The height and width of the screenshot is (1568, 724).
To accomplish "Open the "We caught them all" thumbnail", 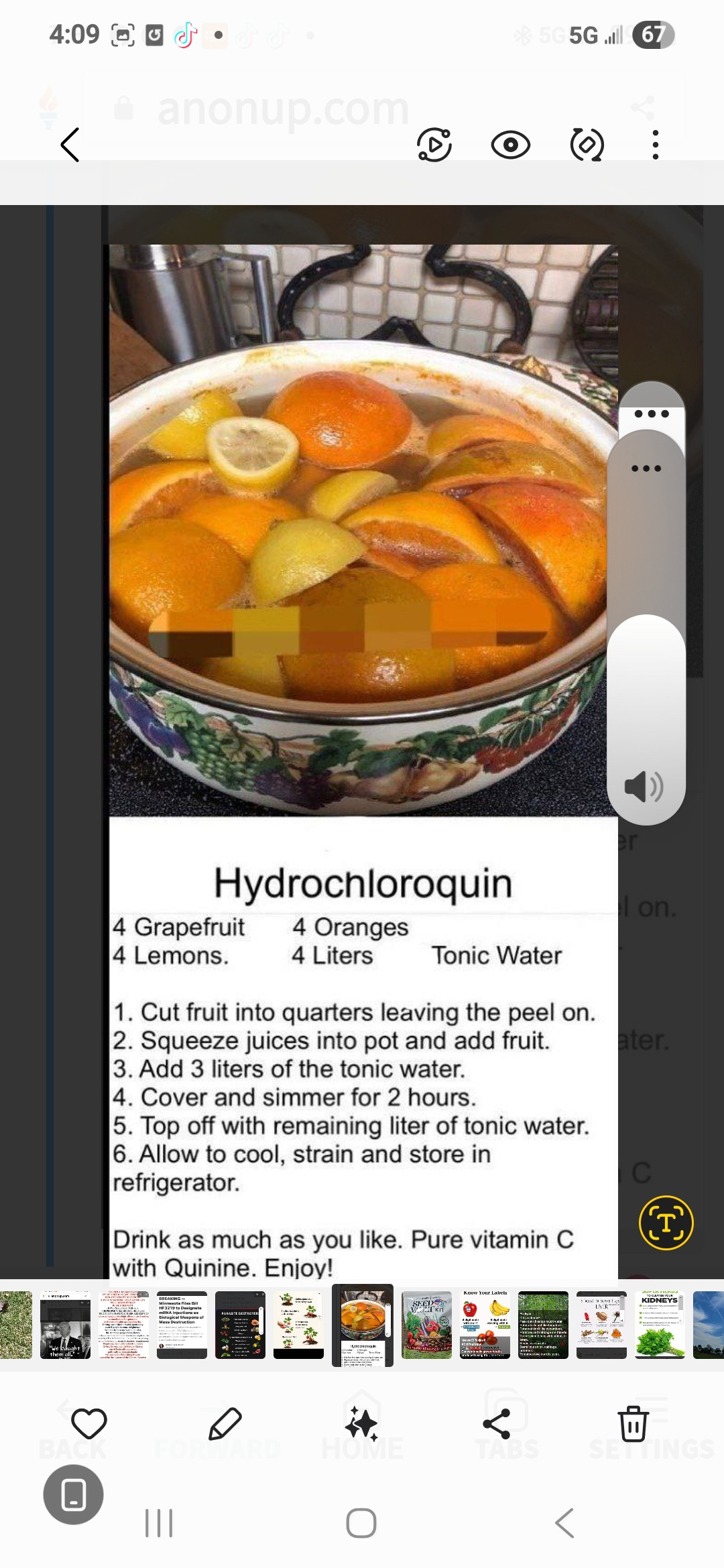I will click(x=66, y=1325).
